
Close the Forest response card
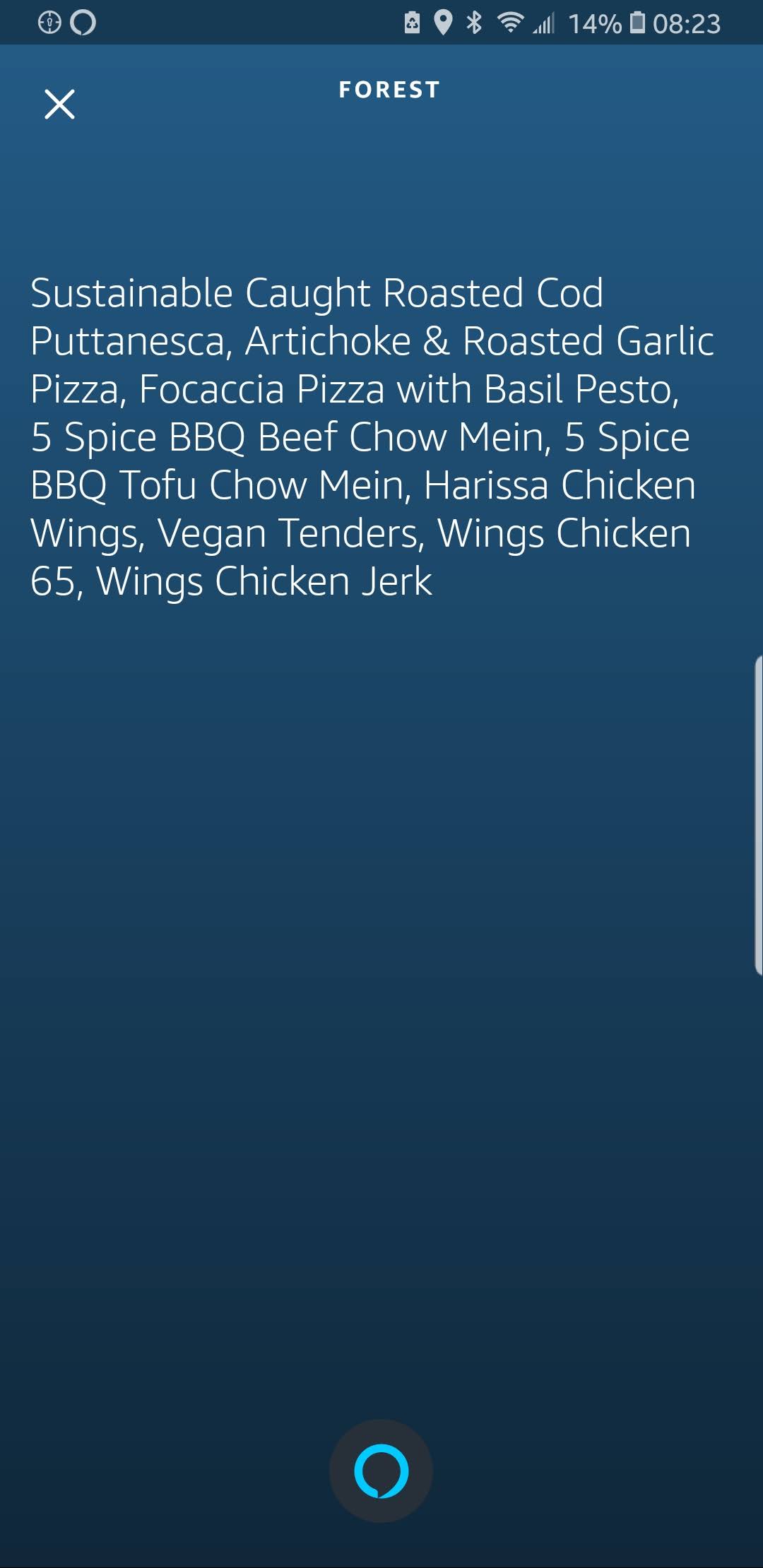(59, 105)
